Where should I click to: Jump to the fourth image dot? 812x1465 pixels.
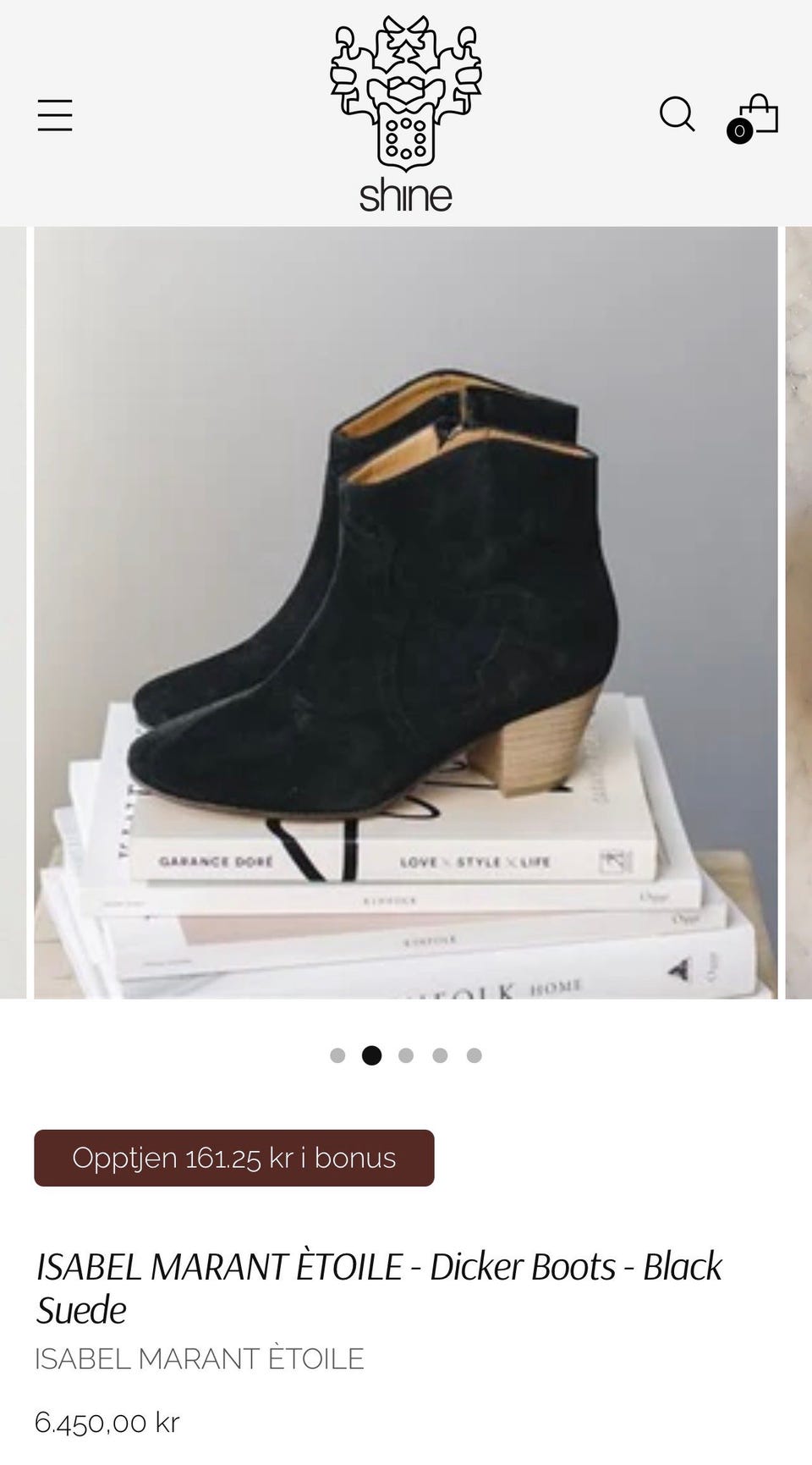point(440,1055)
